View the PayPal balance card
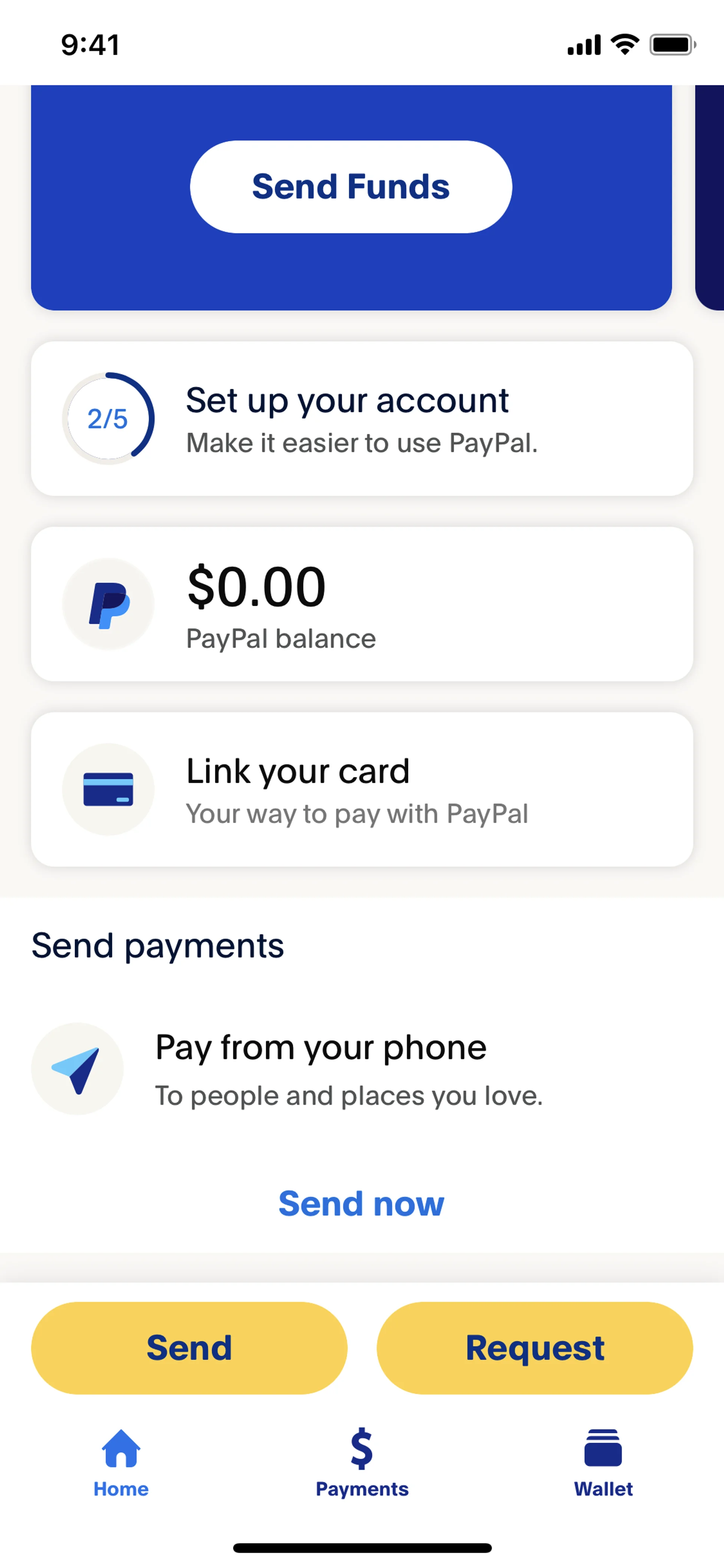This screenshot has width=724, height=1568. [361, 604]
